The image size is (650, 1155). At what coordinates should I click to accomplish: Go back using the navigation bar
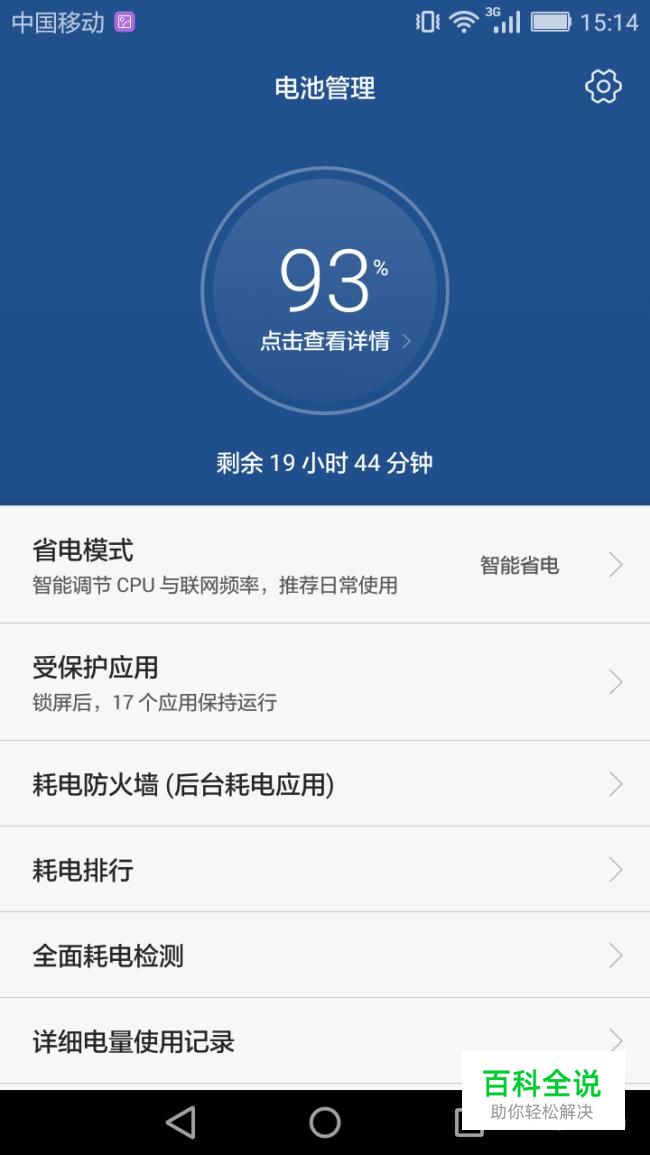tap(181, 1122)
